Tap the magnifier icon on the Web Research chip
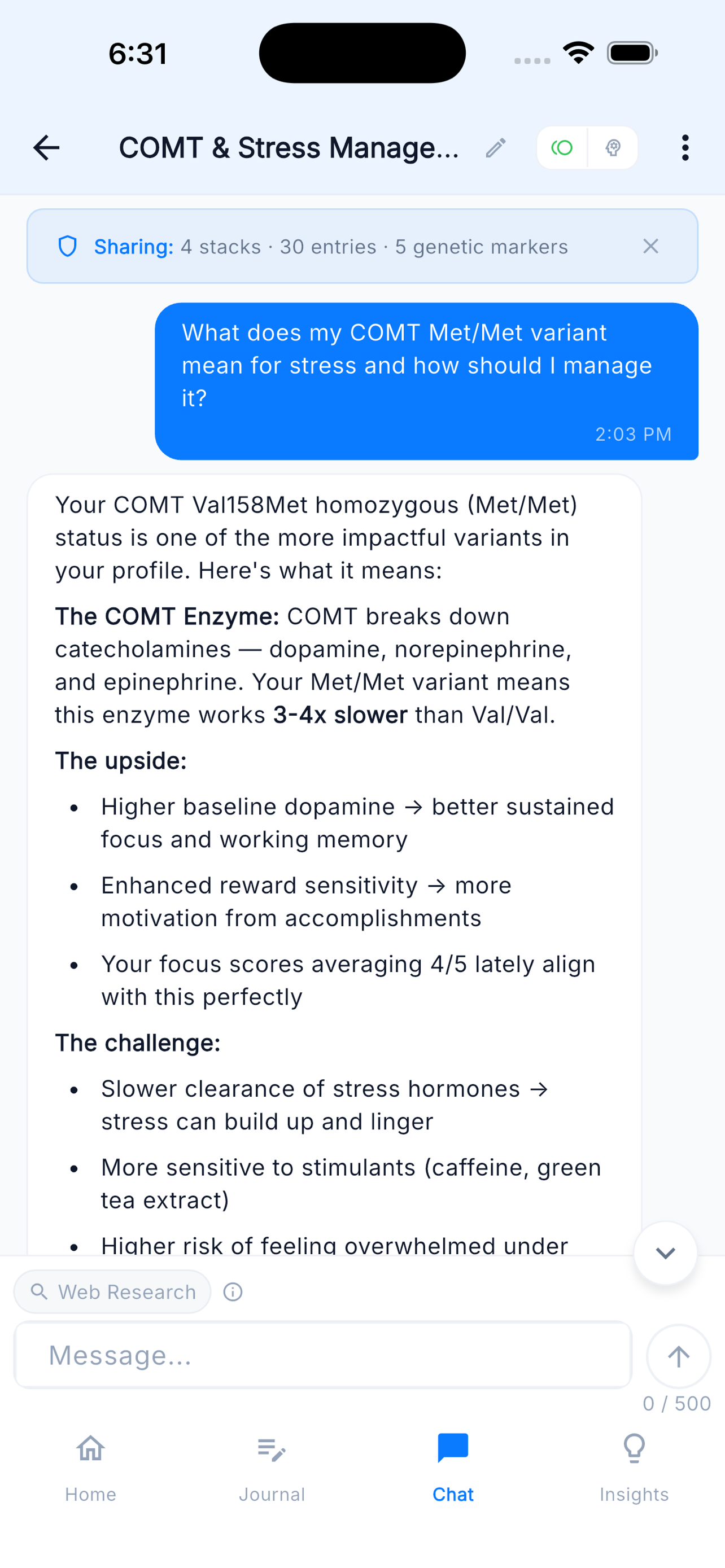Screen dimensions: 725x1568 coord(40,1291)
